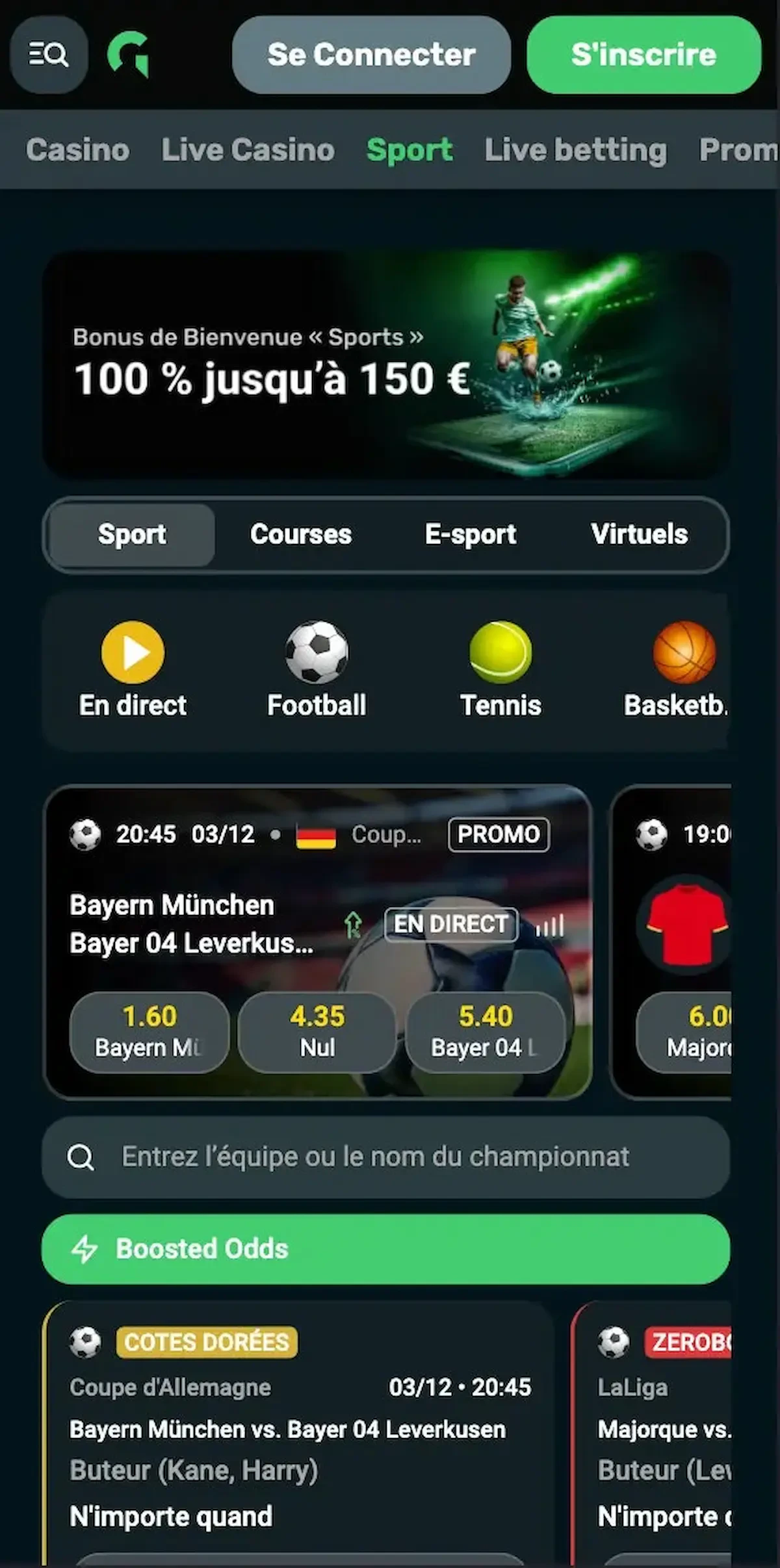Switch to the Casino tab
The height and width of the screenshot is (1568, 780).
(x=78, y=149)
